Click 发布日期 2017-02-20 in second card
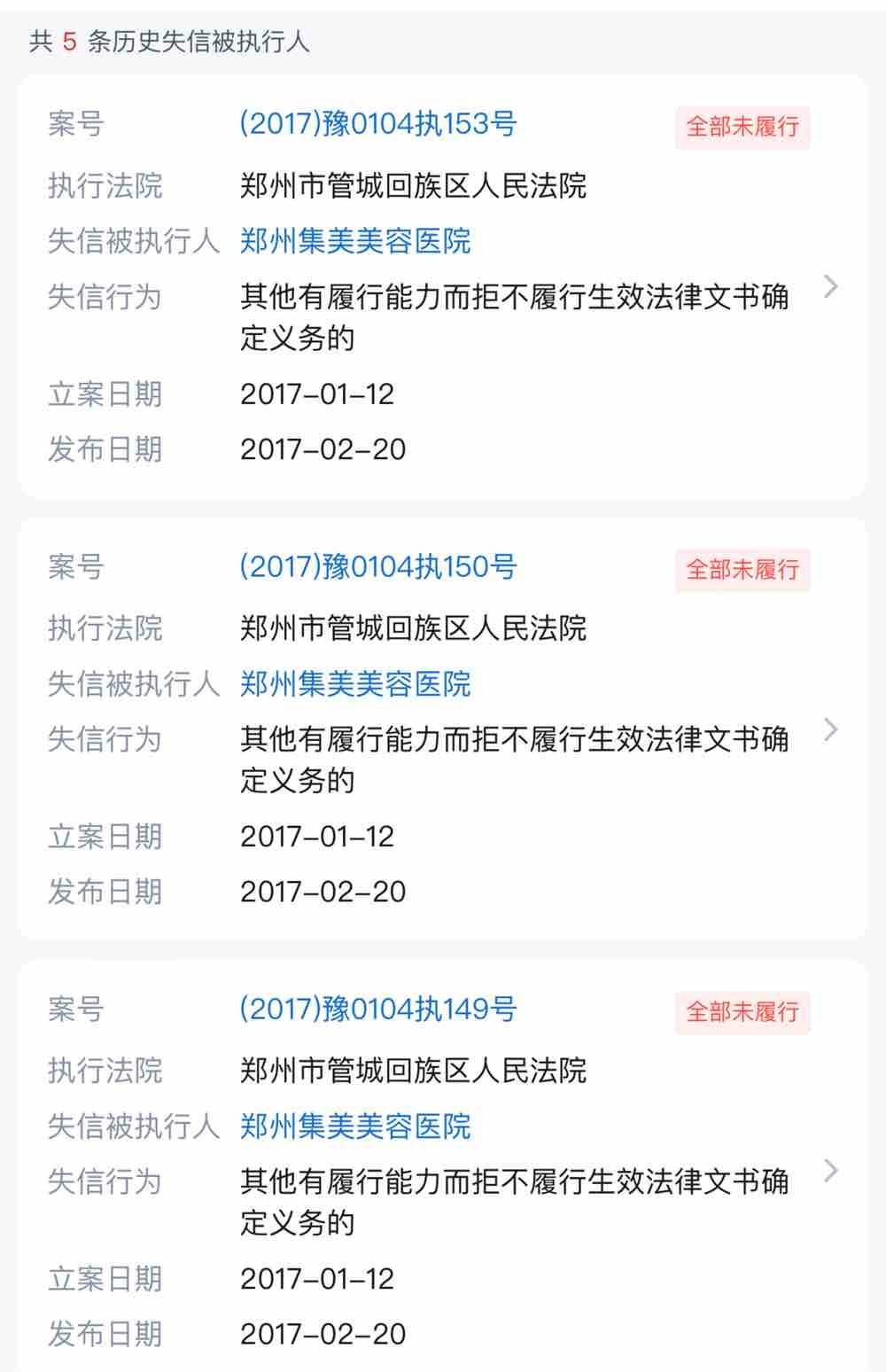Viewport: 886px width, 1372px height. click(x=316, y=892)
